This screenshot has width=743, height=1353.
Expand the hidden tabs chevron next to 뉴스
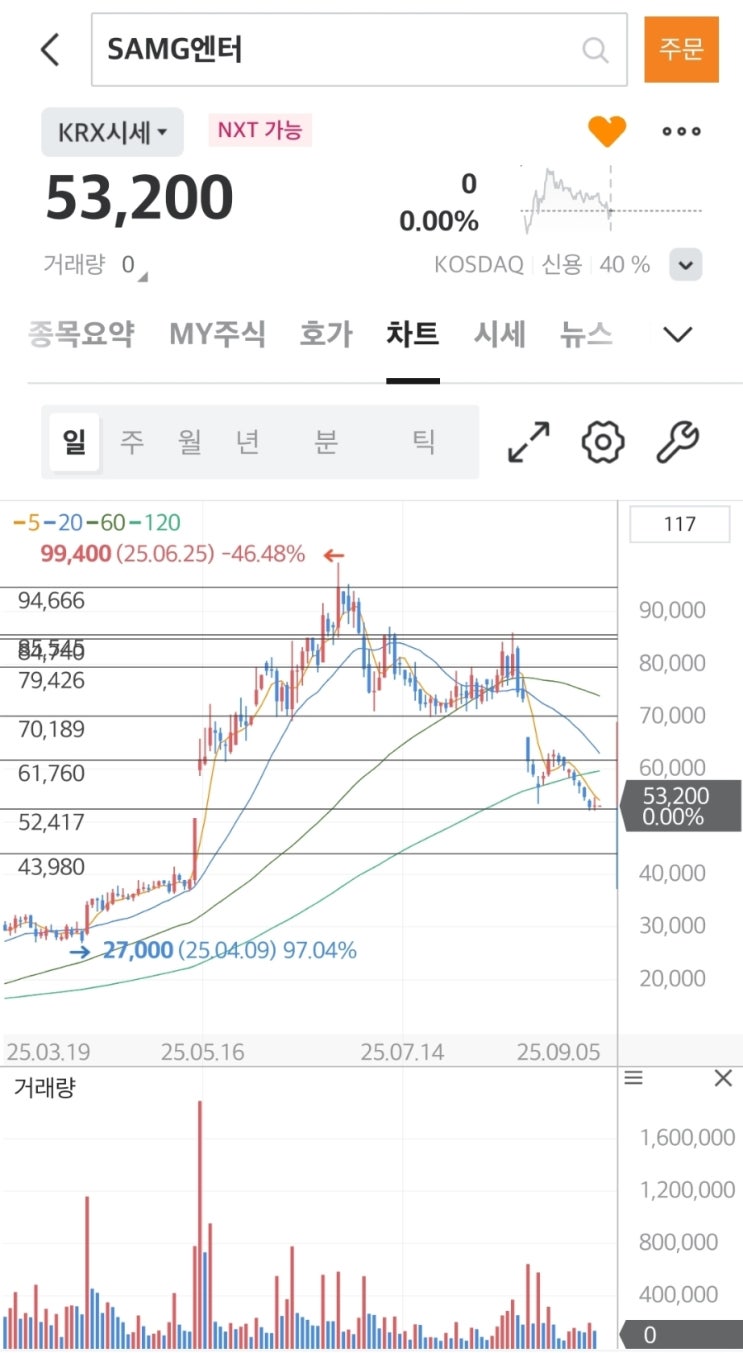click(x=678, y=335)
